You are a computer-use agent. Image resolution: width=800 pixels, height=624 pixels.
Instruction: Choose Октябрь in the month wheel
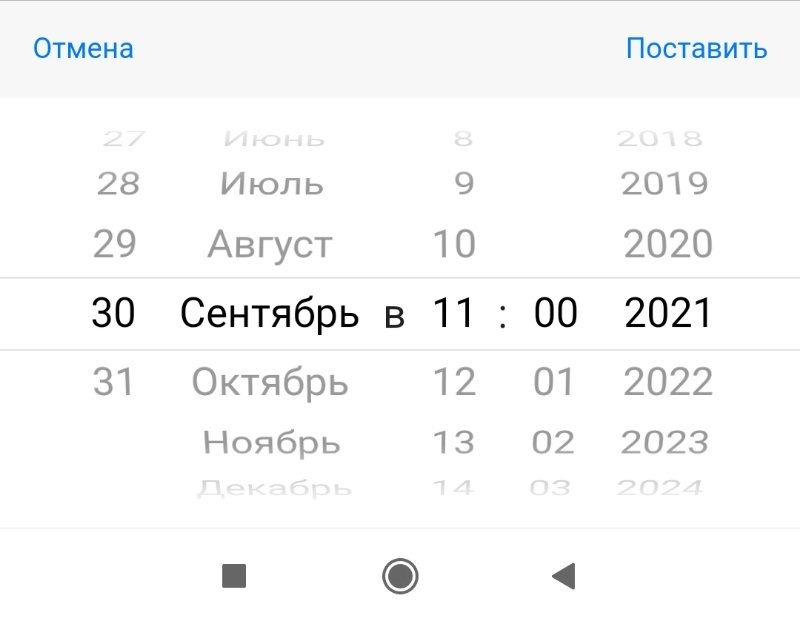(270, 382)
